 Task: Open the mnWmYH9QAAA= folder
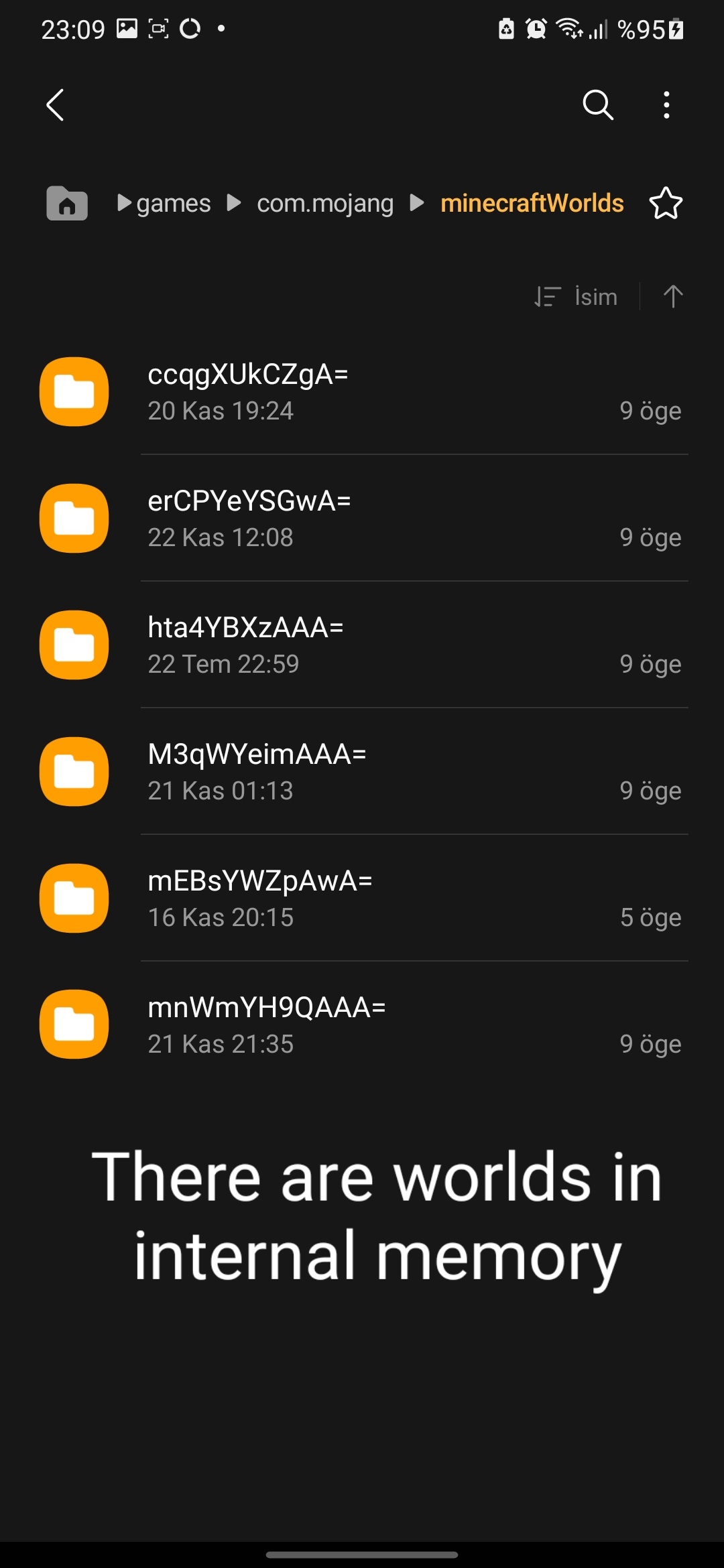(x=362, y=1025)
